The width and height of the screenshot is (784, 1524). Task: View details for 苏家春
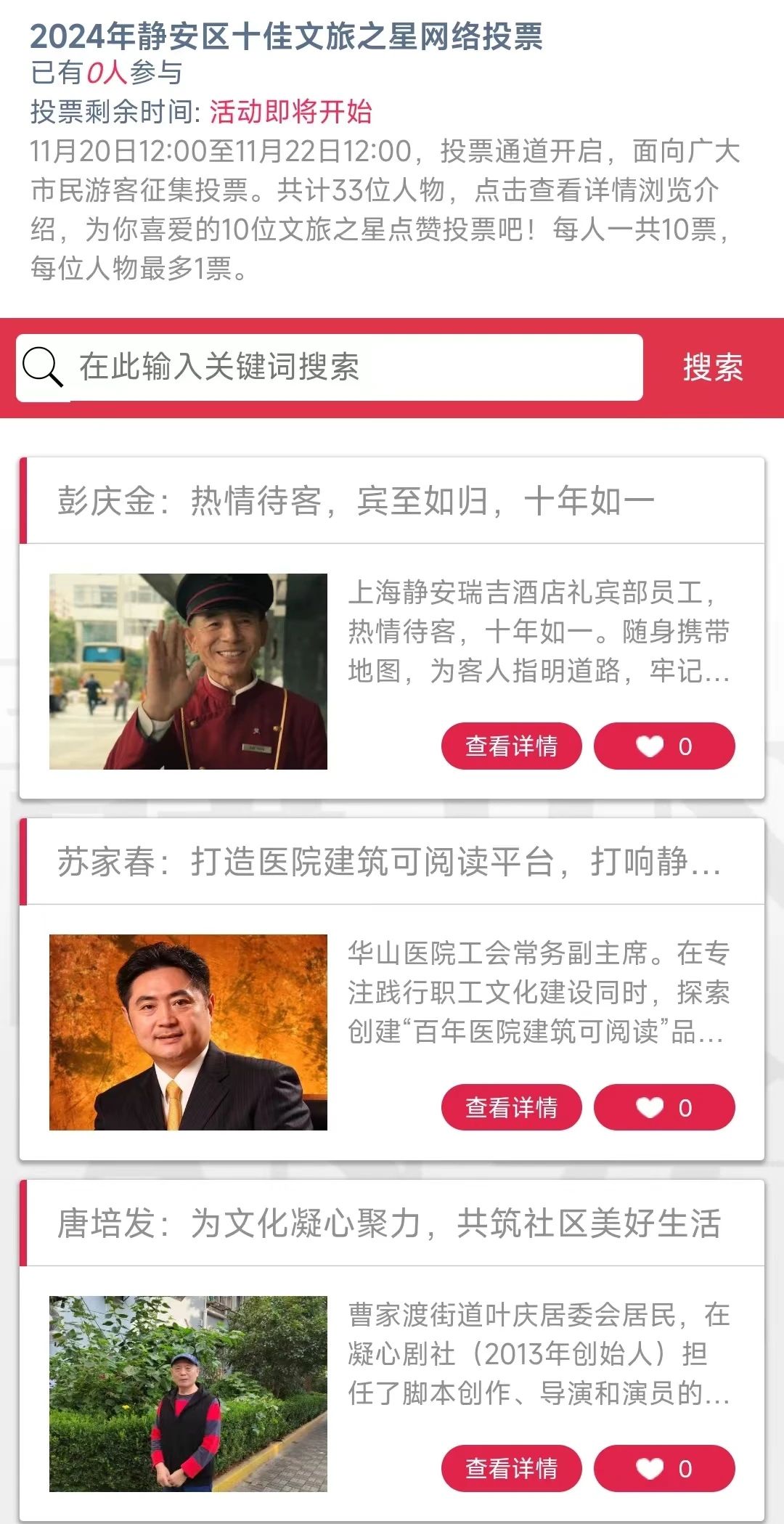coord(511,1107)
